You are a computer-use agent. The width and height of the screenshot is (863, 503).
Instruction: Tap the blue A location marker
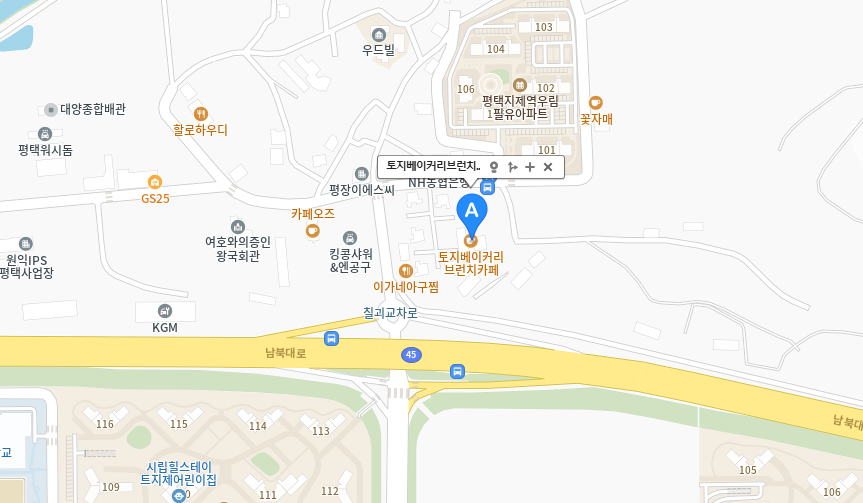pos(472,212)
